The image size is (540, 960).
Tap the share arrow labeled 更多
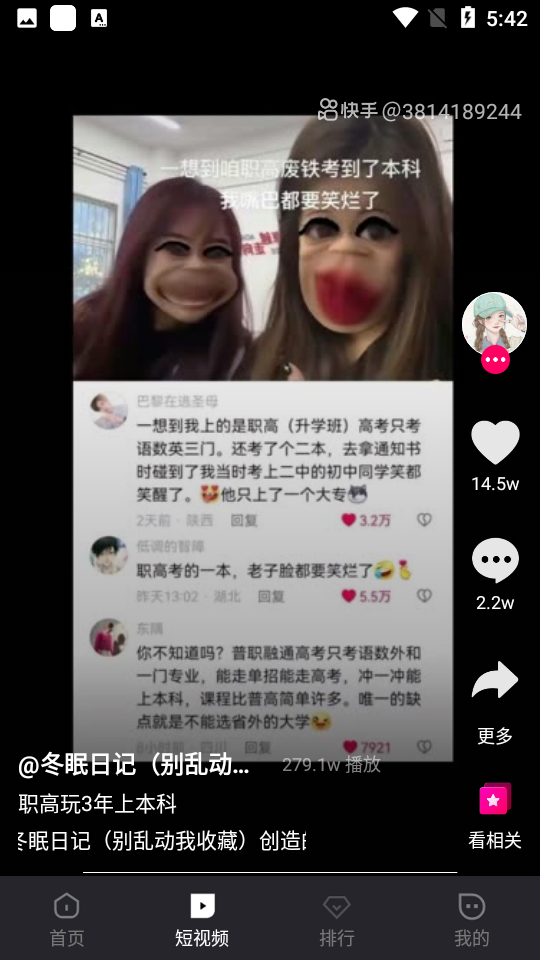[x=495, y=680]
